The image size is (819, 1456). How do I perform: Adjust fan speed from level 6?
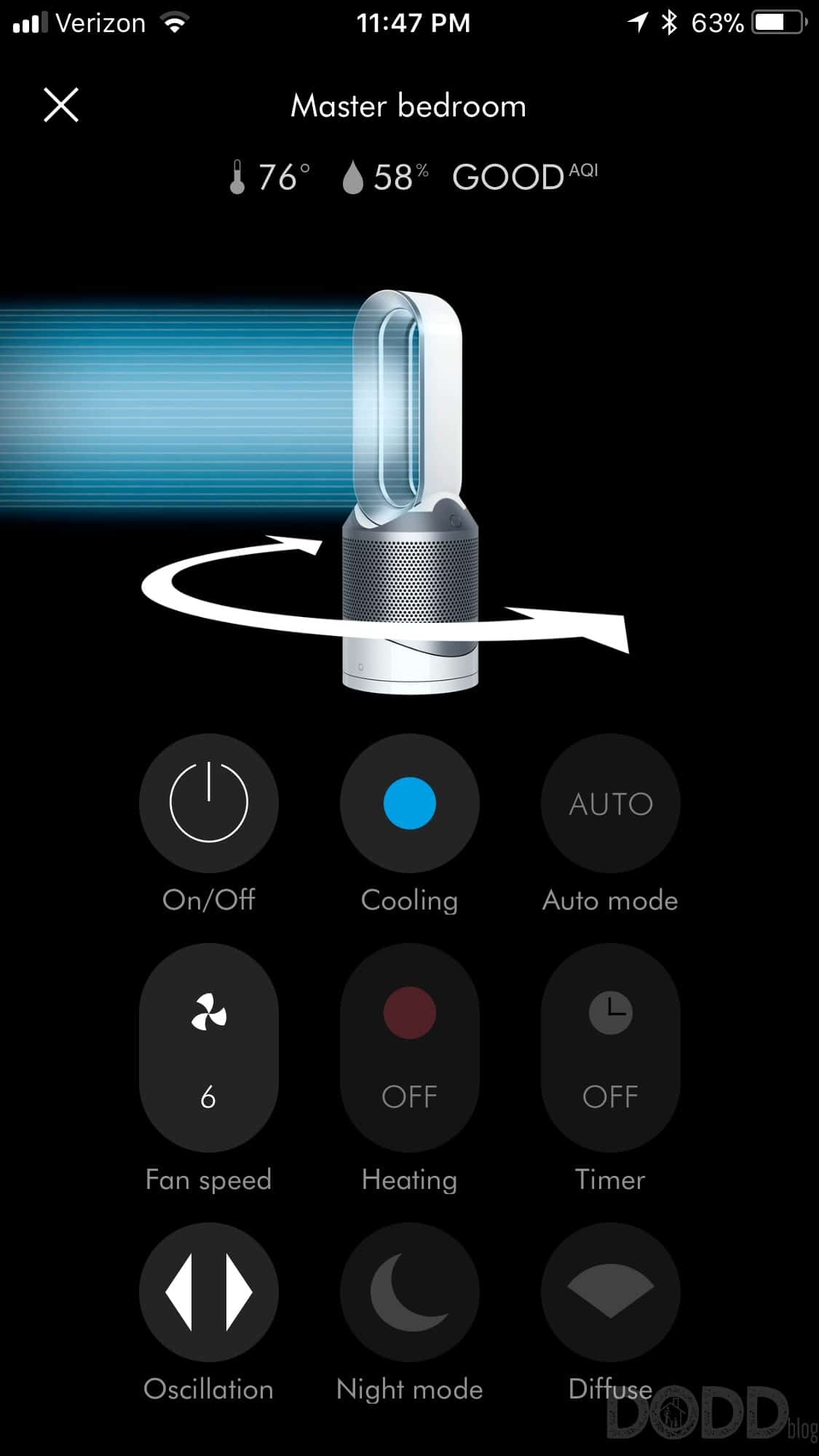pos(209,1096)
